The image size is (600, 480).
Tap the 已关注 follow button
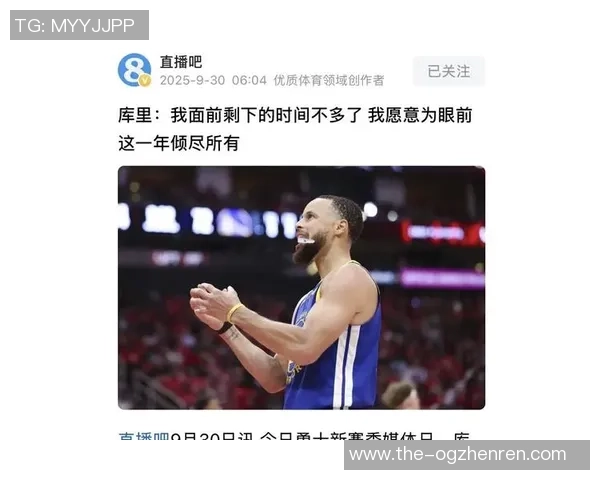click(448, 71)
